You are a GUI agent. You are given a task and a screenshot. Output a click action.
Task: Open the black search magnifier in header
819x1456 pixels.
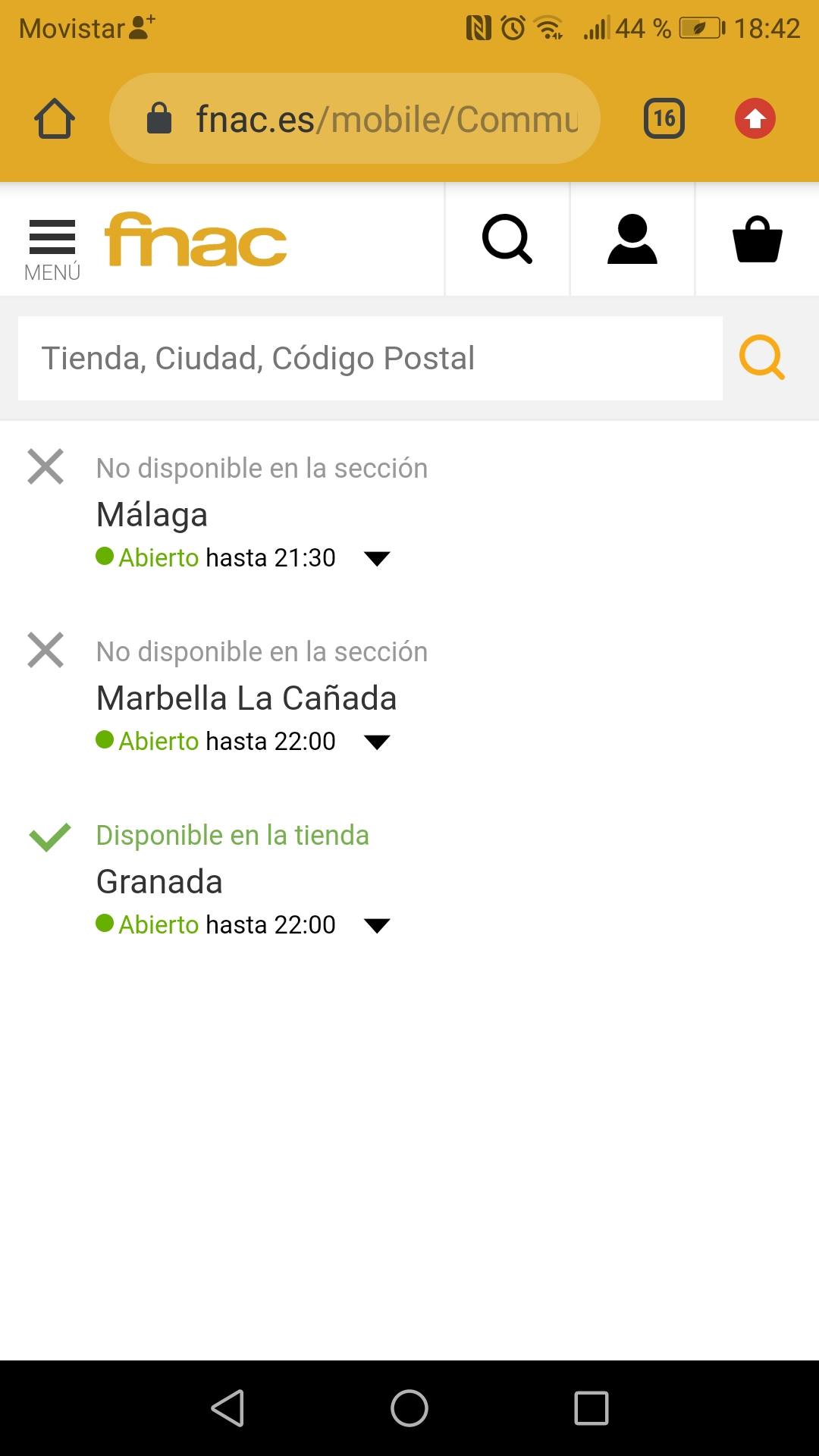pyautogui.click(x=507, y=239)
